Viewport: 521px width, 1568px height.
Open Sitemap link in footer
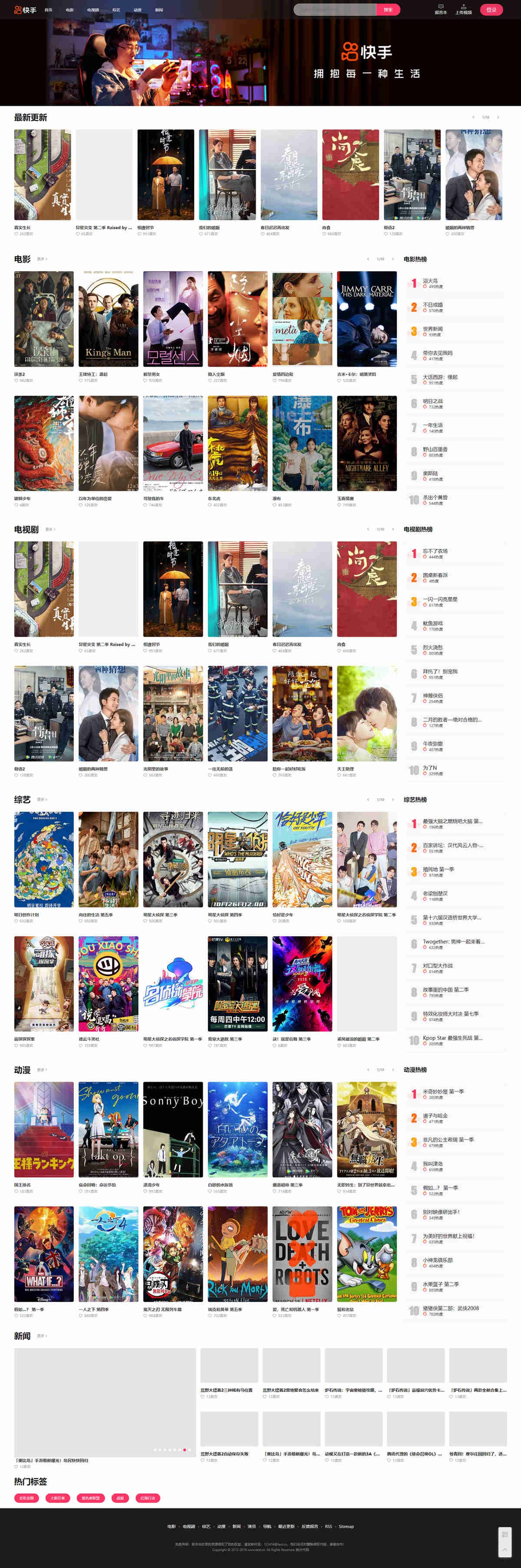pyautogui.click(x=346, y=1526)
